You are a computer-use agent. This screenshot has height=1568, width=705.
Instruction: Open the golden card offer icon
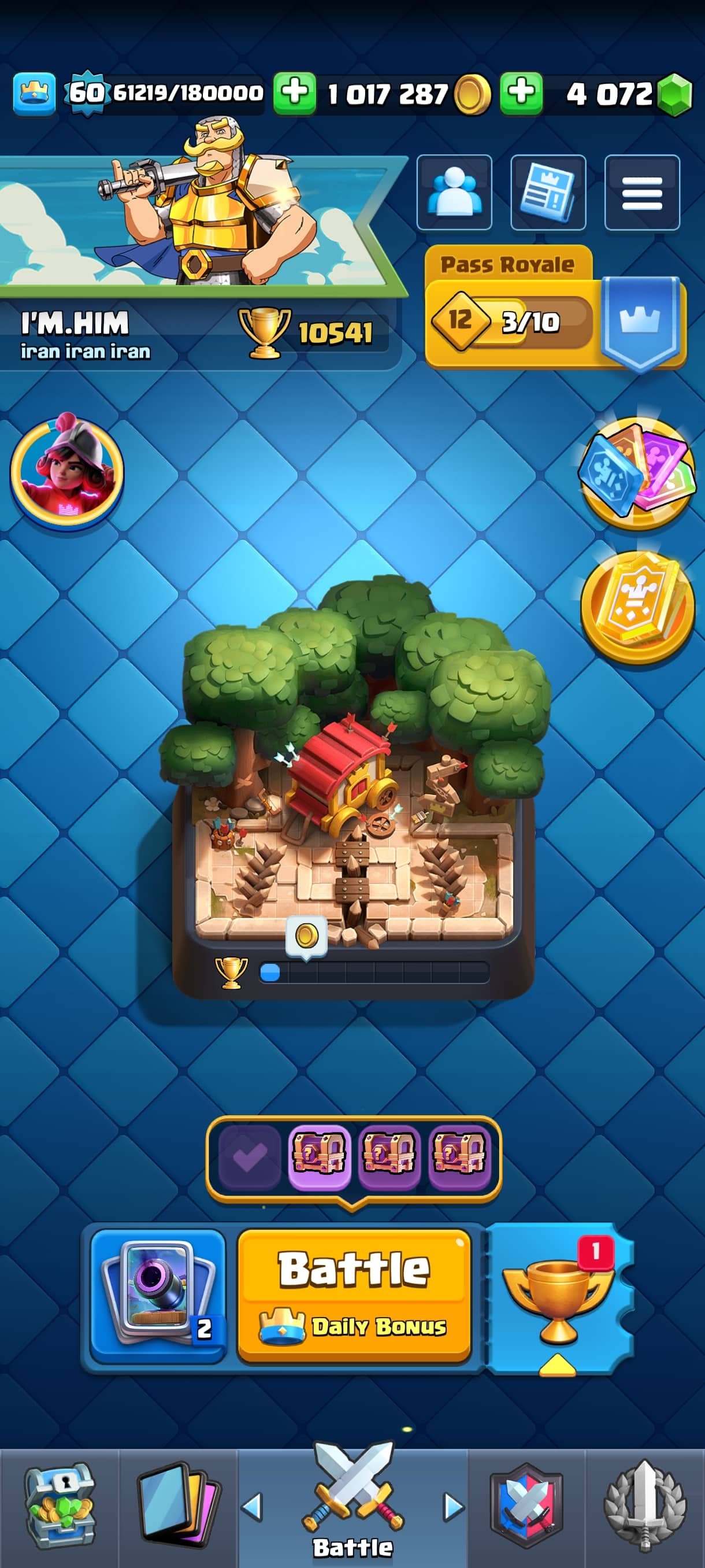[x=637, y=607]
